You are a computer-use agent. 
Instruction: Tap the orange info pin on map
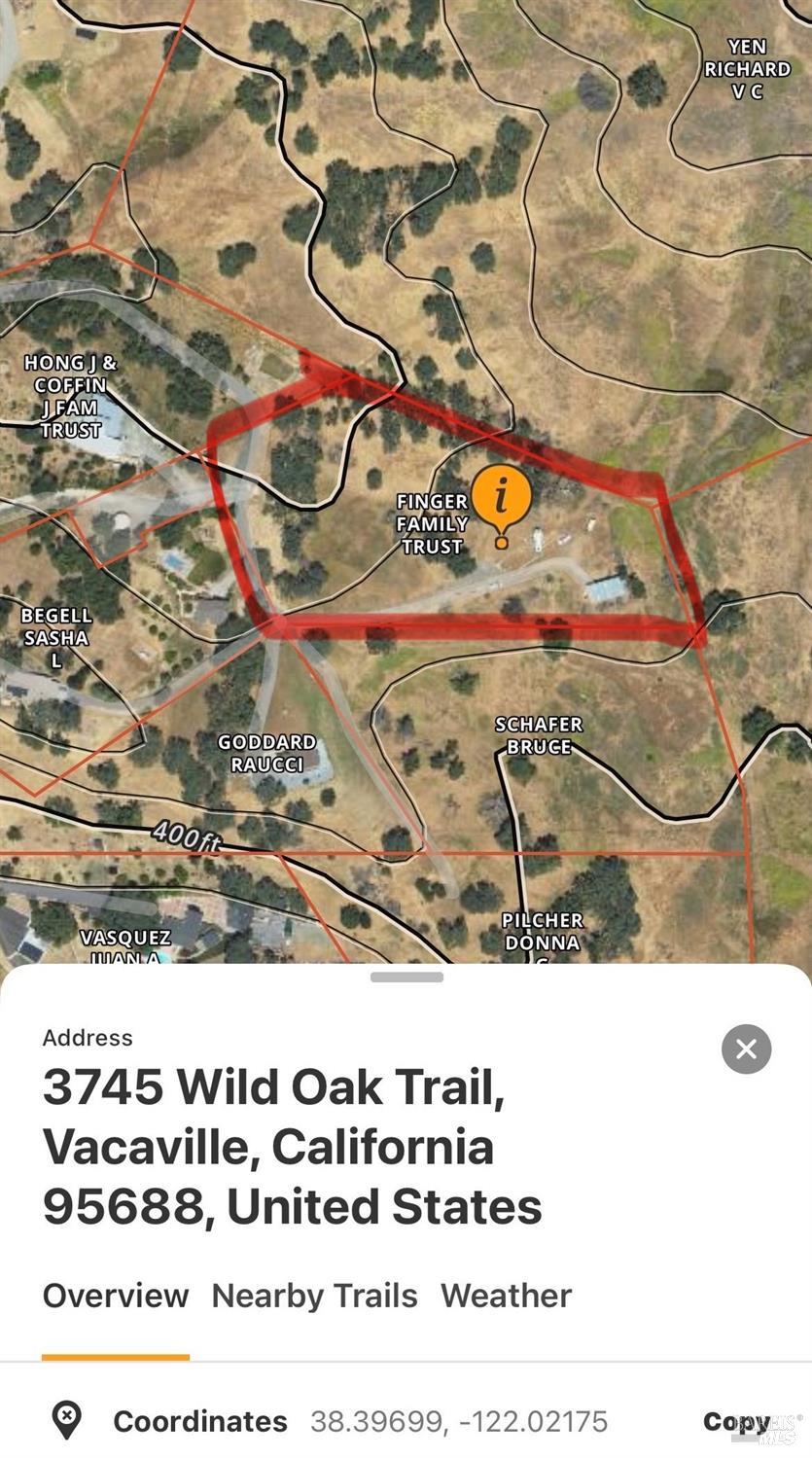[501, 498]
